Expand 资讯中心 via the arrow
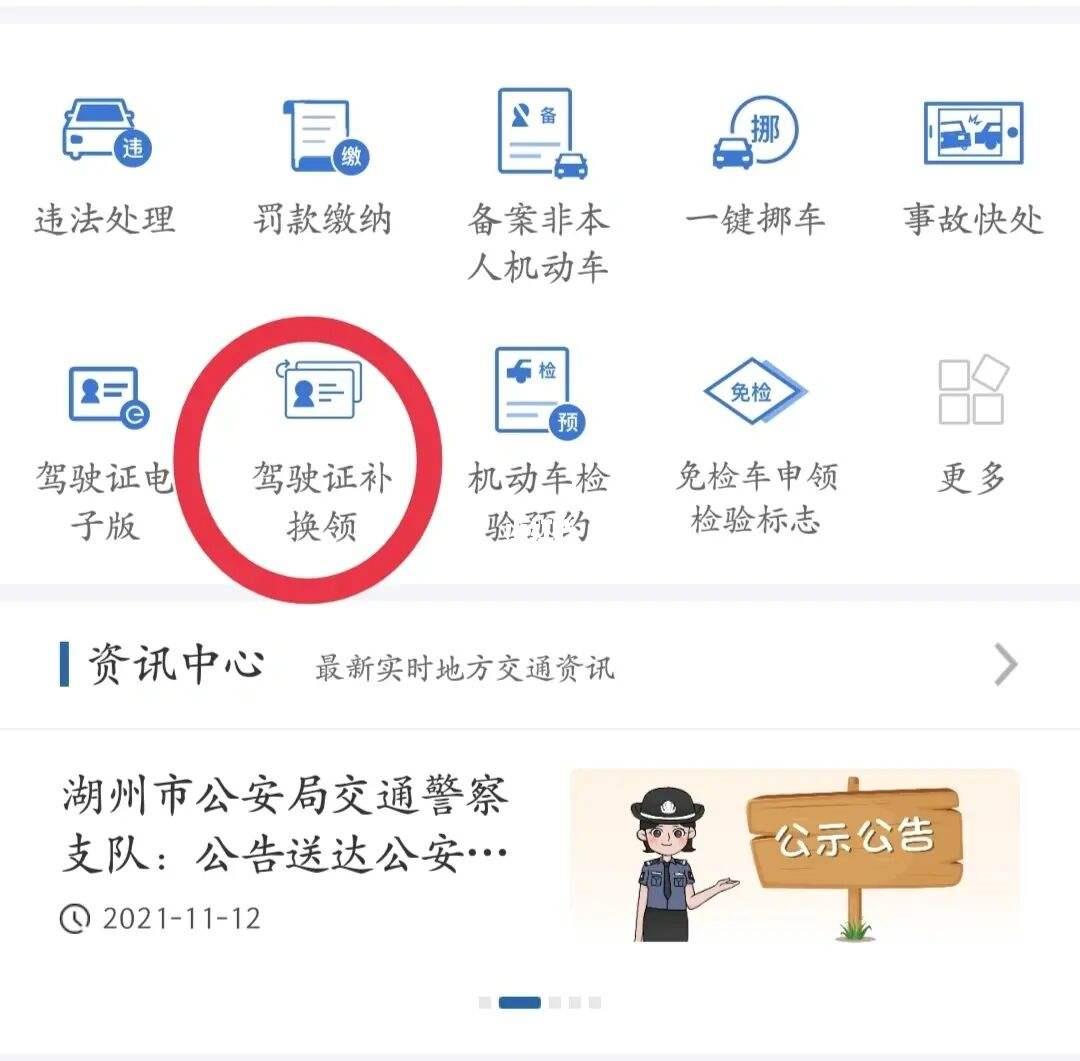Image resolution: width=1080 pixels, height=1061 pixels. click(1005, 664)
